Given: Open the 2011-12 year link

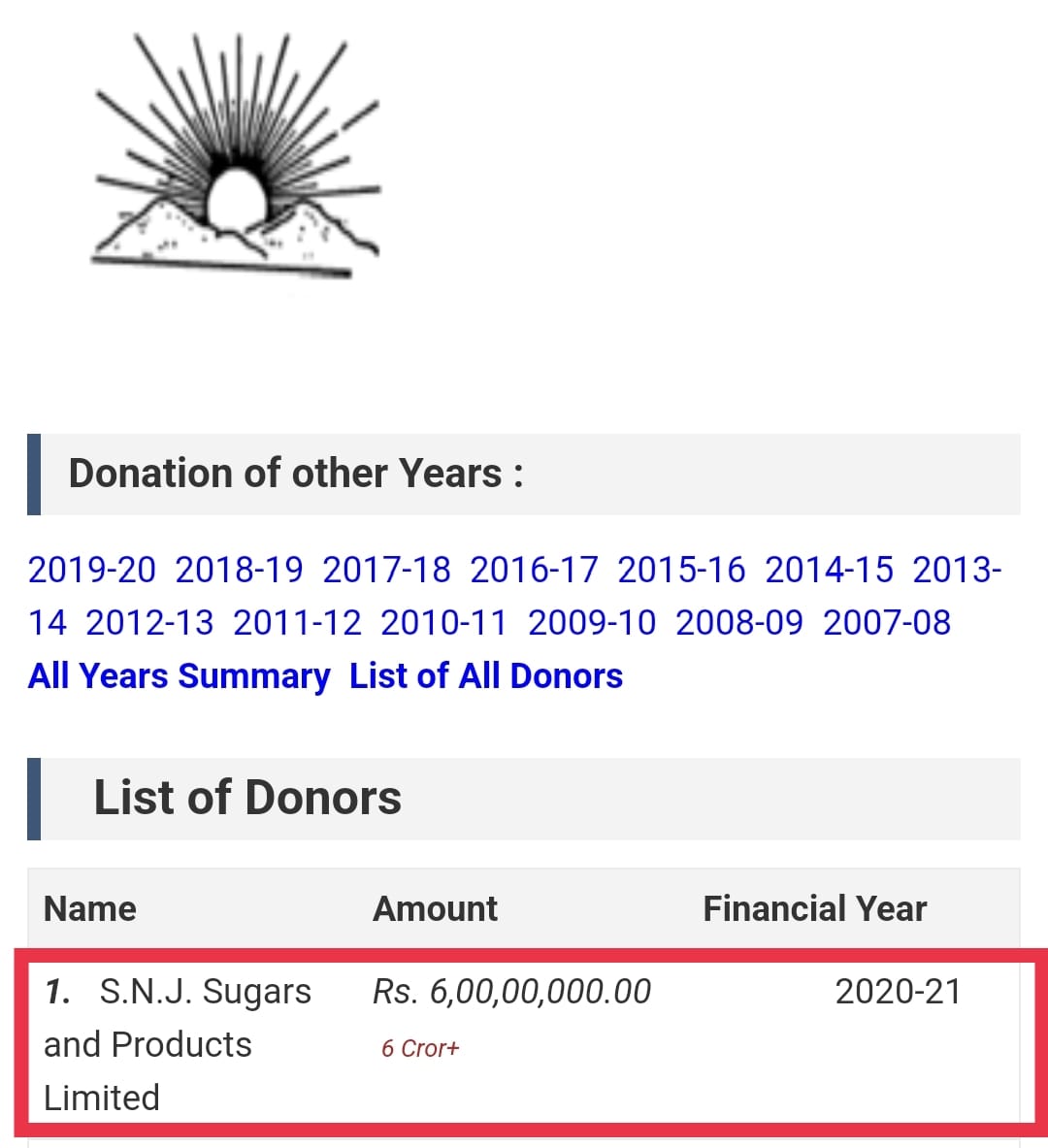Looking at the screenshot, I should pyautogui.click(x=297, y=623).
